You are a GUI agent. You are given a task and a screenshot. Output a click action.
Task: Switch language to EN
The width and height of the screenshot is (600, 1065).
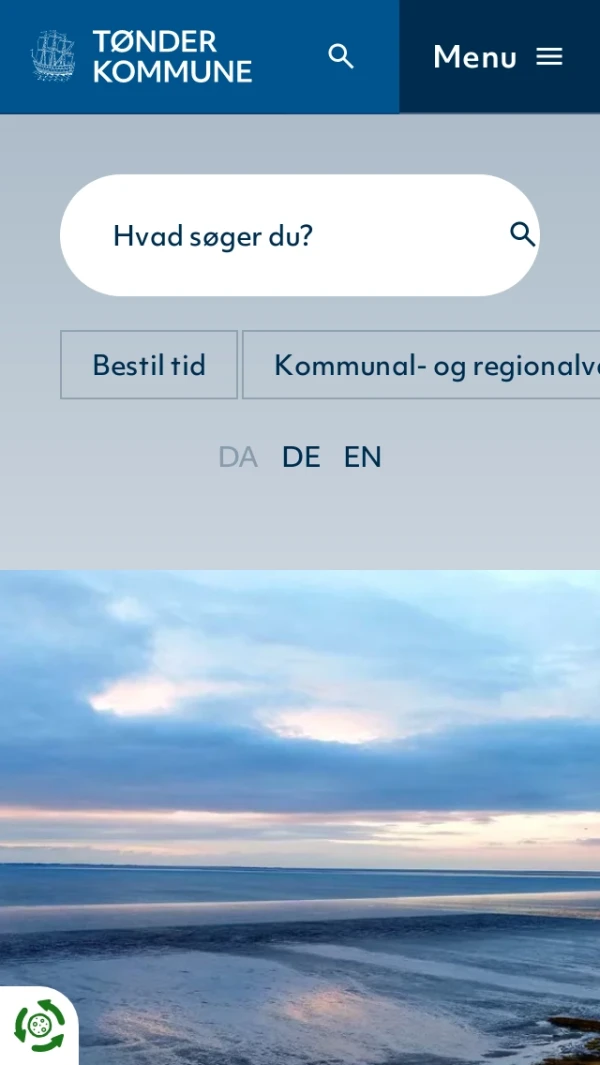[362, 457]
